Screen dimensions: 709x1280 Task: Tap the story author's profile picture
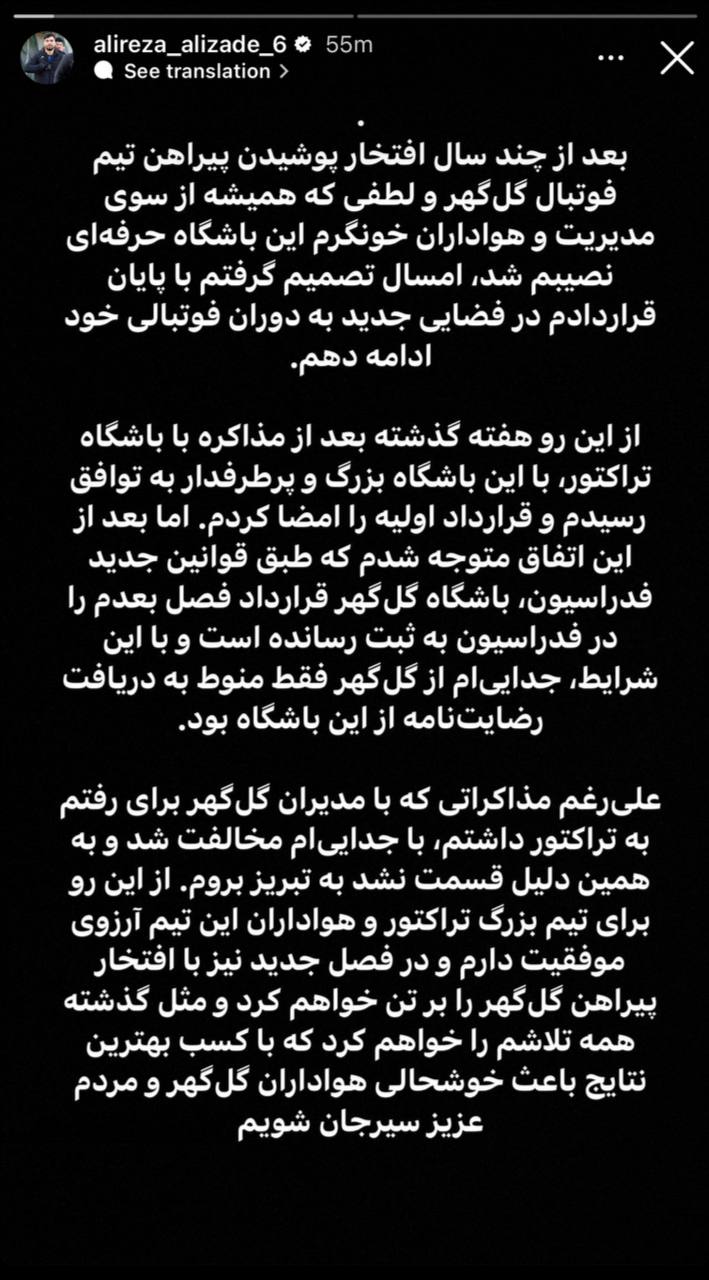click(48, 58)
